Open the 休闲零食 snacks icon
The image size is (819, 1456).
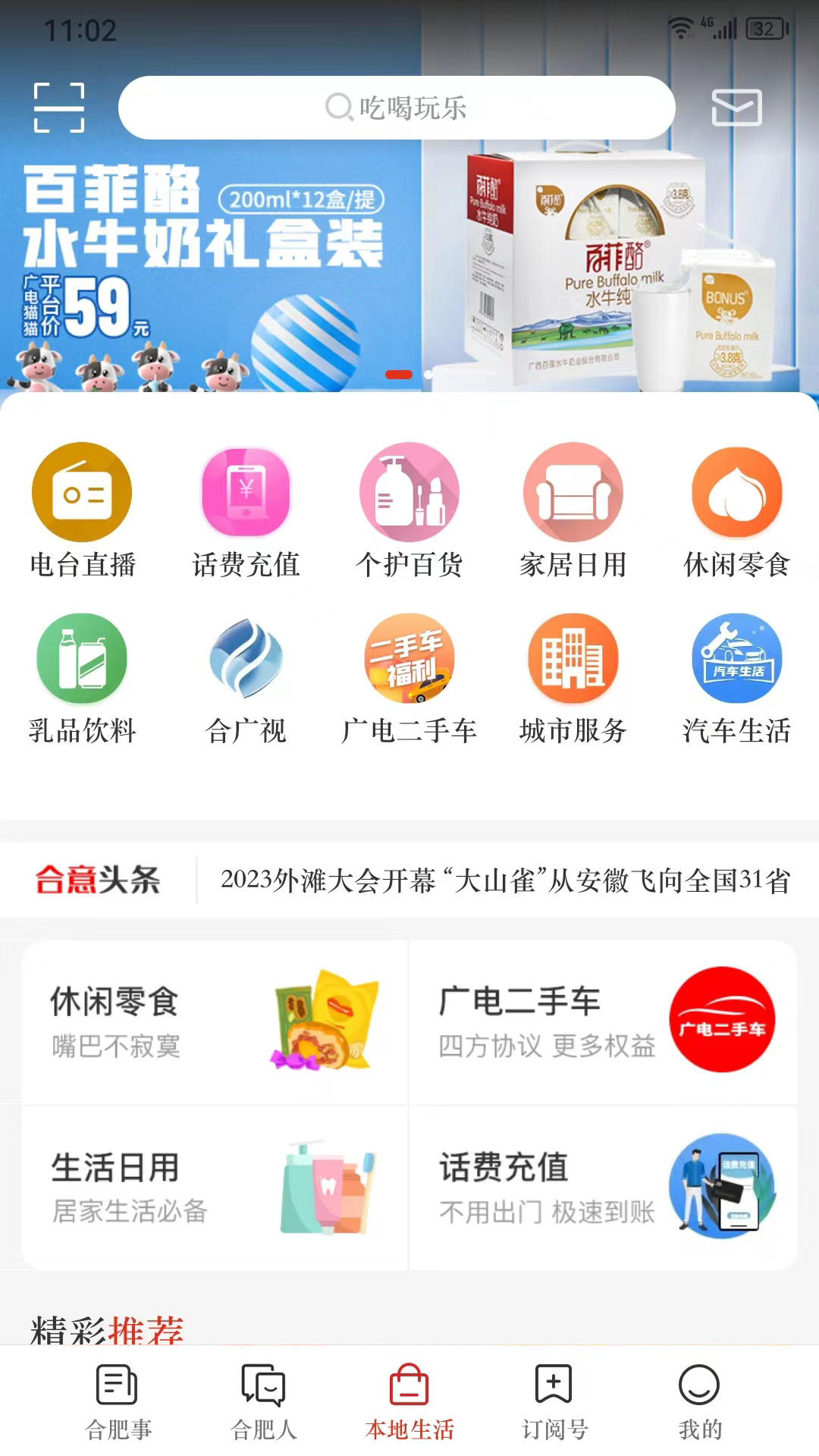736,491
